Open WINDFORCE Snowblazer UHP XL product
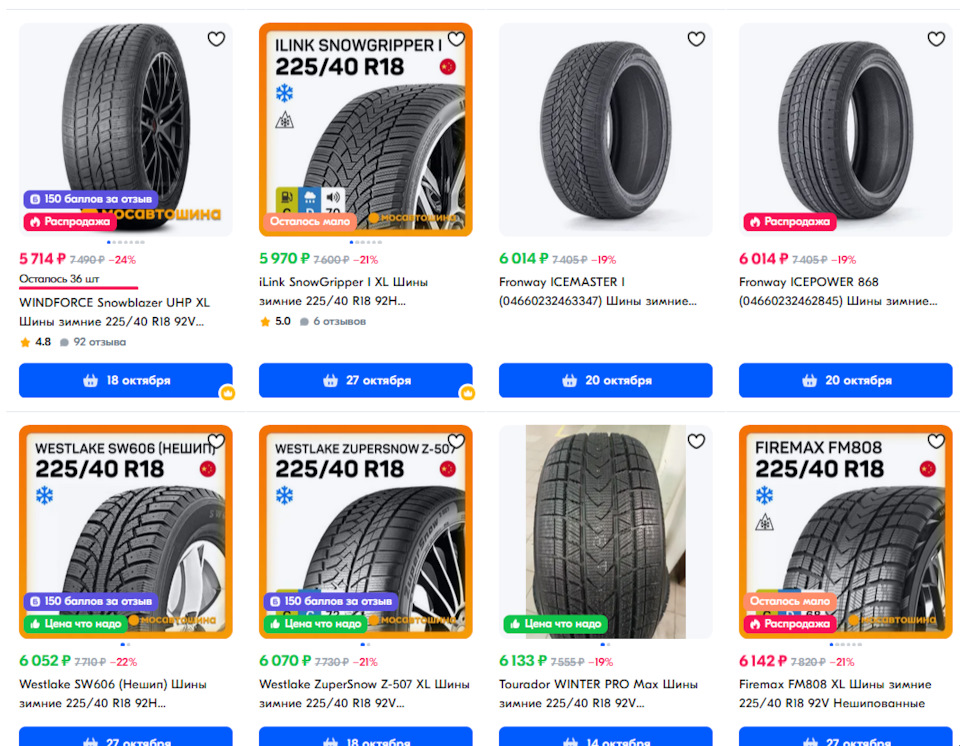960x746 pixels. click(x=114, y=311)
